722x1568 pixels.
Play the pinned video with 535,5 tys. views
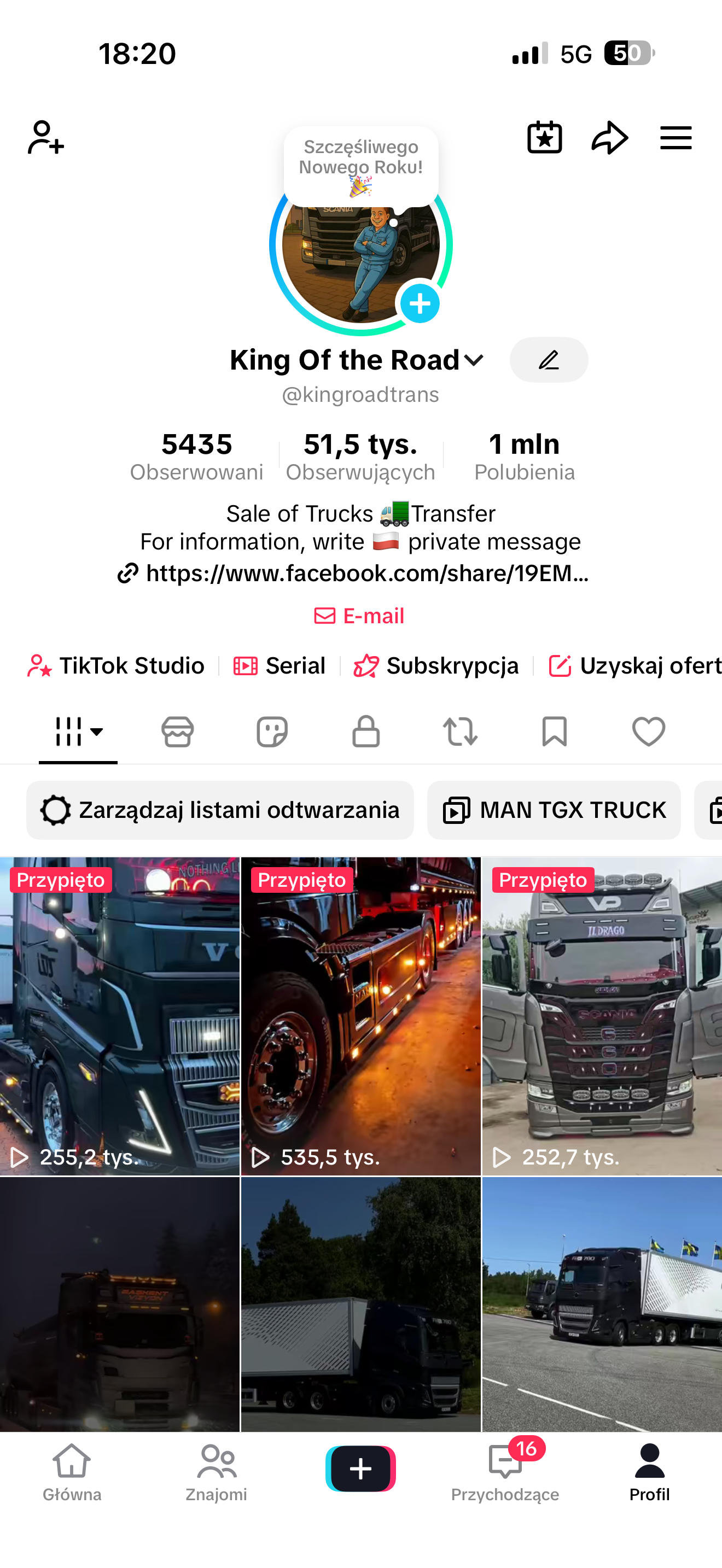pos(361,1016)
